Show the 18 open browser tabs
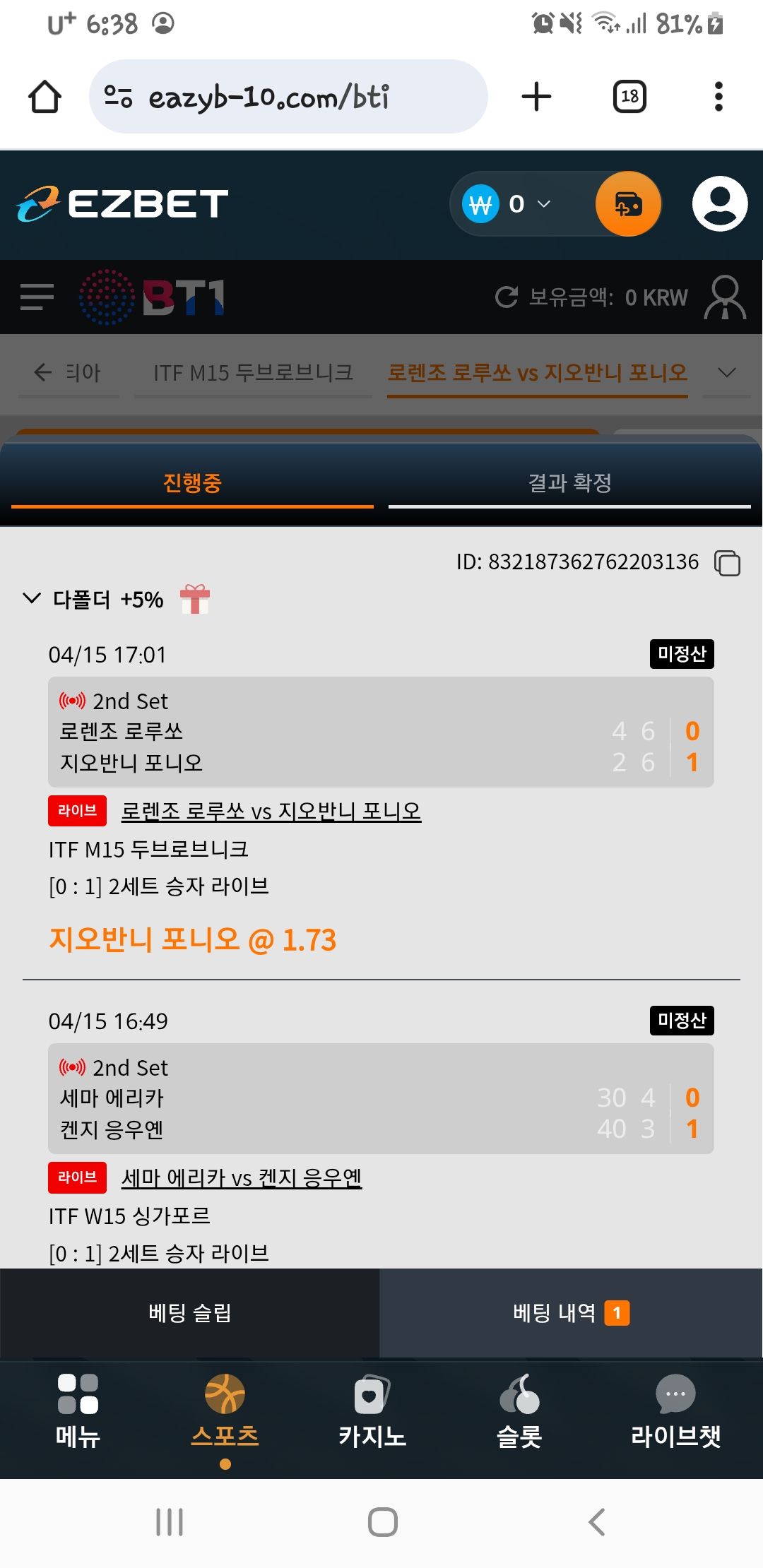Image resolution: width=763 pixels, height=1568 pixels. [x=629, y=97]
